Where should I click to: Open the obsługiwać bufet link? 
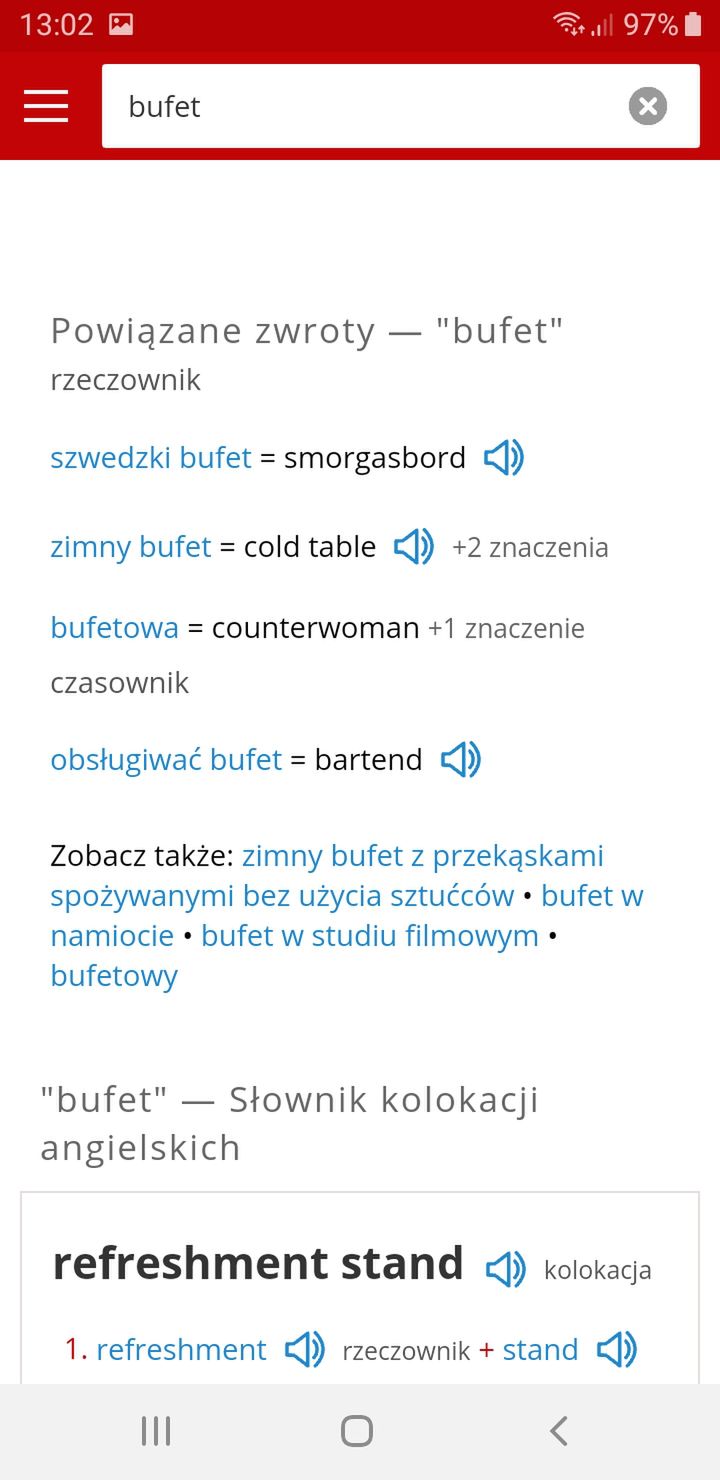tap(166, 760)
